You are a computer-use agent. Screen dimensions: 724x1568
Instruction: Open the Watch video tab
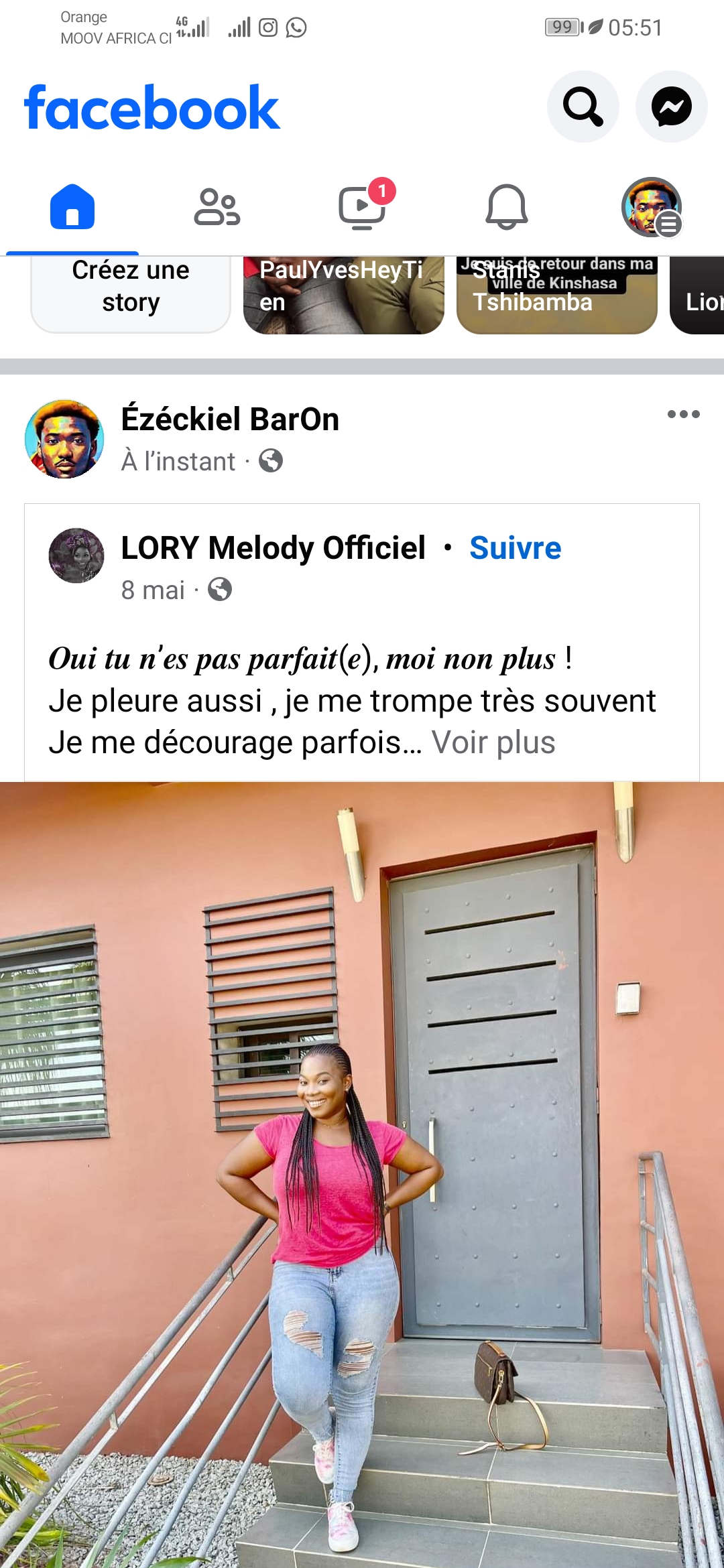coord(363,207)
